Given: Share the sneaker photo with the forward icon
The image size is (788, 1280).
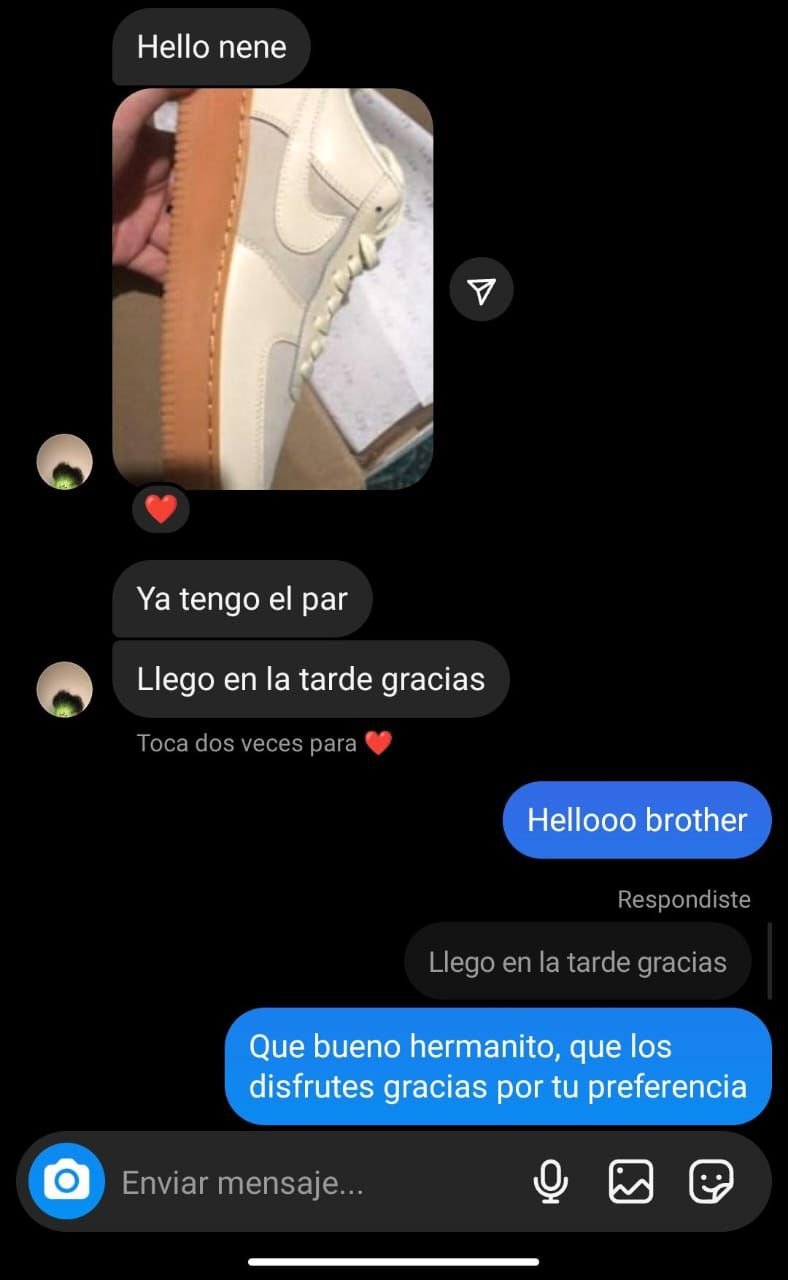Looking at the screenshot, I should click(x=481, y=291).
